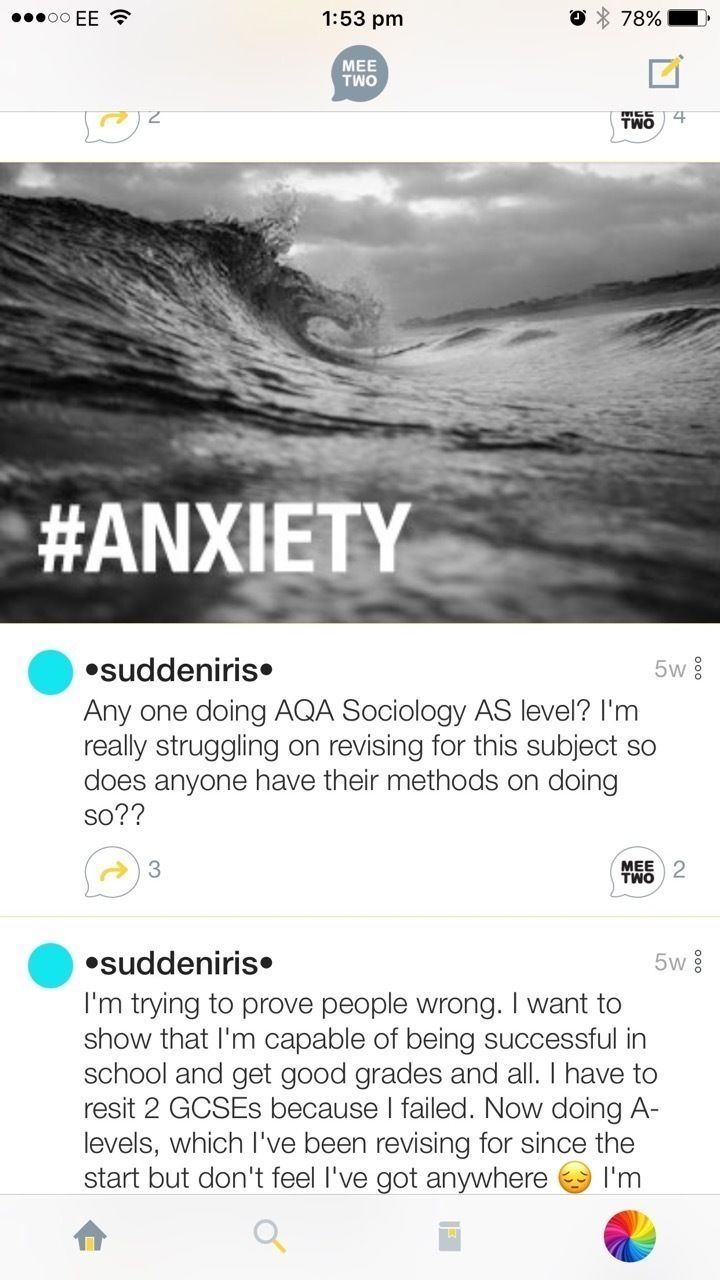Compose a new post
Viewport: 720px width, 1280px height.
(664, 73)
